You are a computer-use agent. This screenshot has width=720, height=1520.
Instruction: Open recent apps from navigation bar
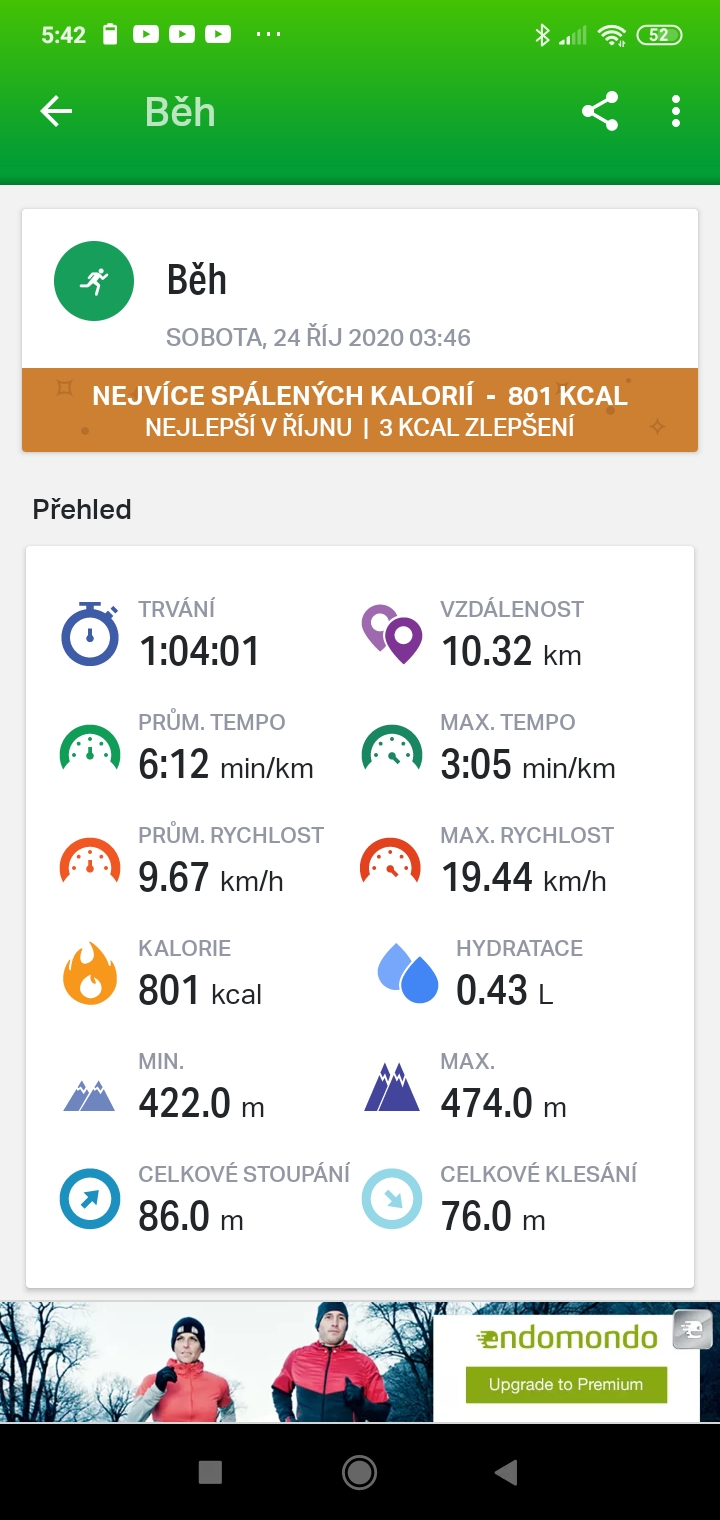(210, 1471)
